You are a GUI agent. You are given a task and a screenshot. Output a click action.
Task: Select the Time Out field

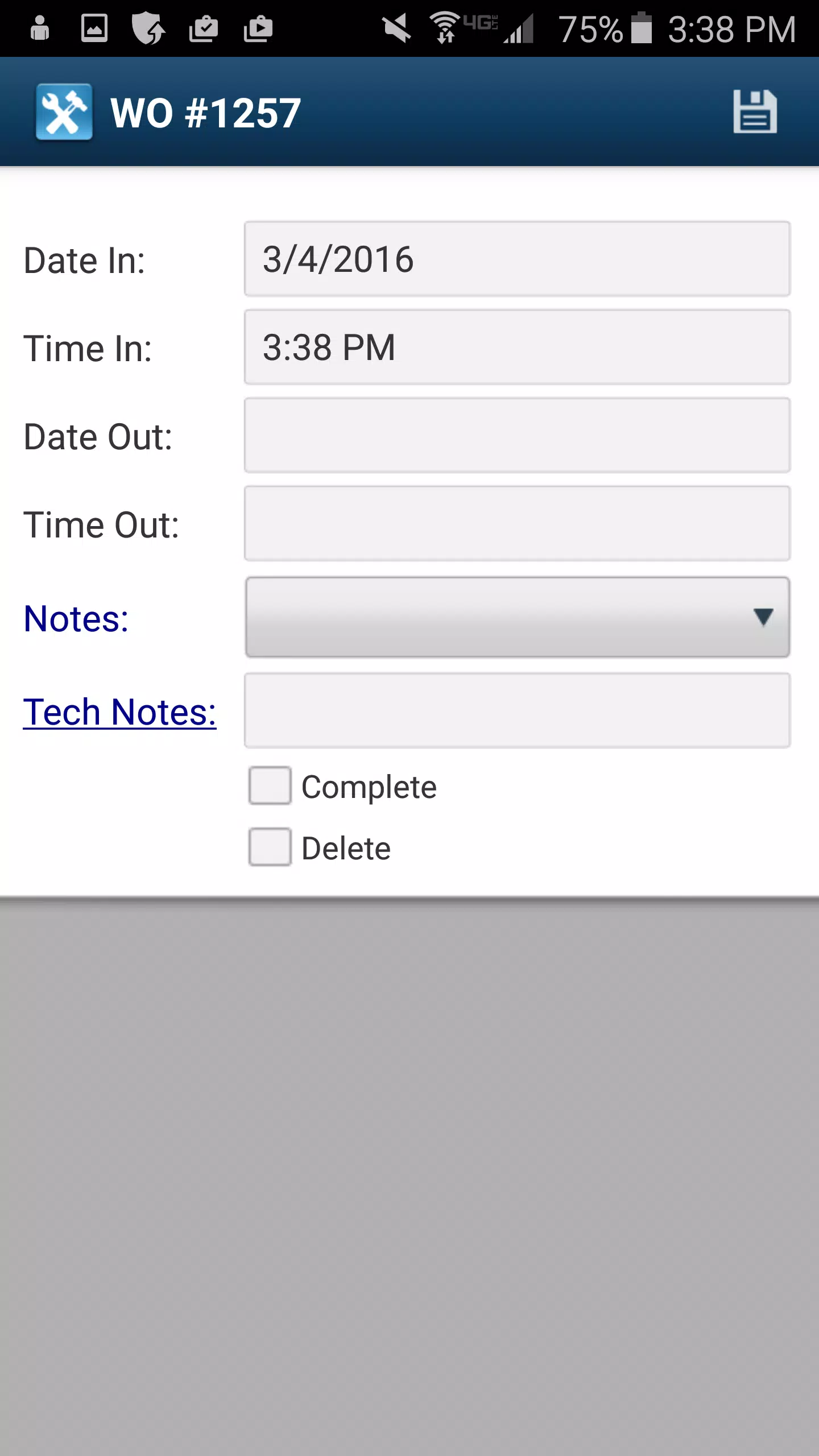pyautogui.click(x=517, y=524)
